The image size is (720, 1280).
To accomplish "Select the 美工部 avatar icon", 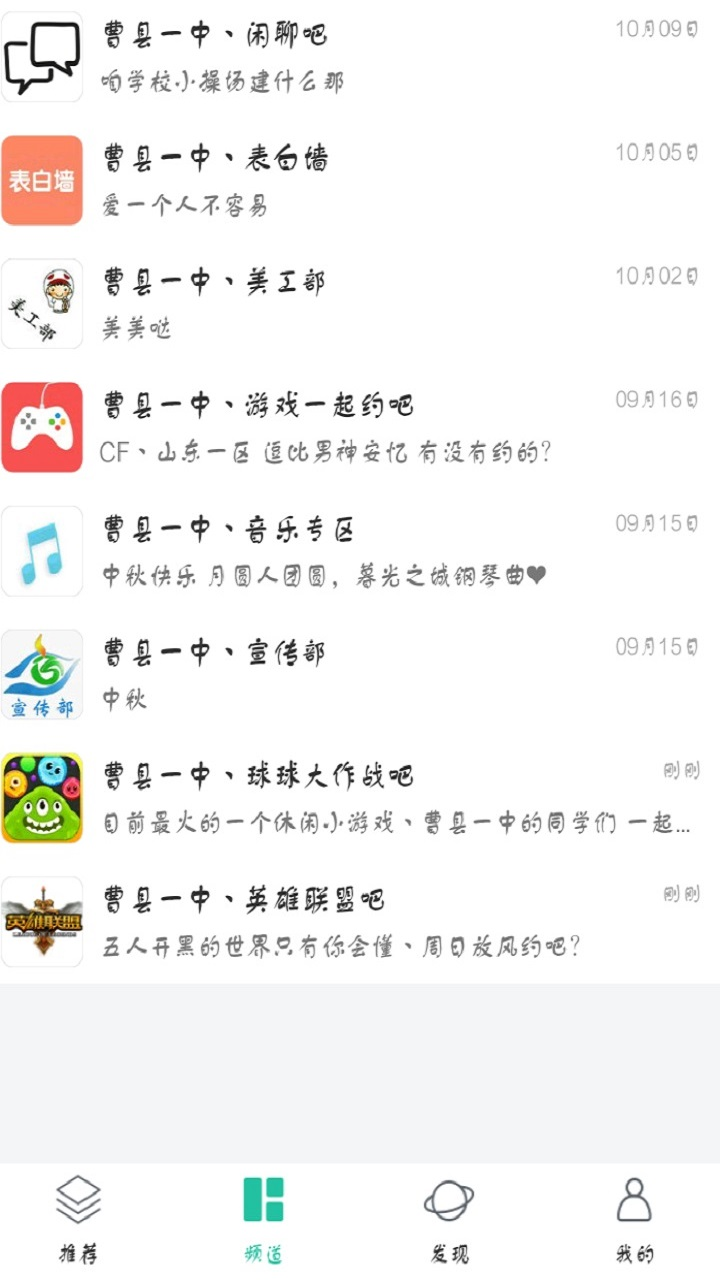I will coord(42,302).
